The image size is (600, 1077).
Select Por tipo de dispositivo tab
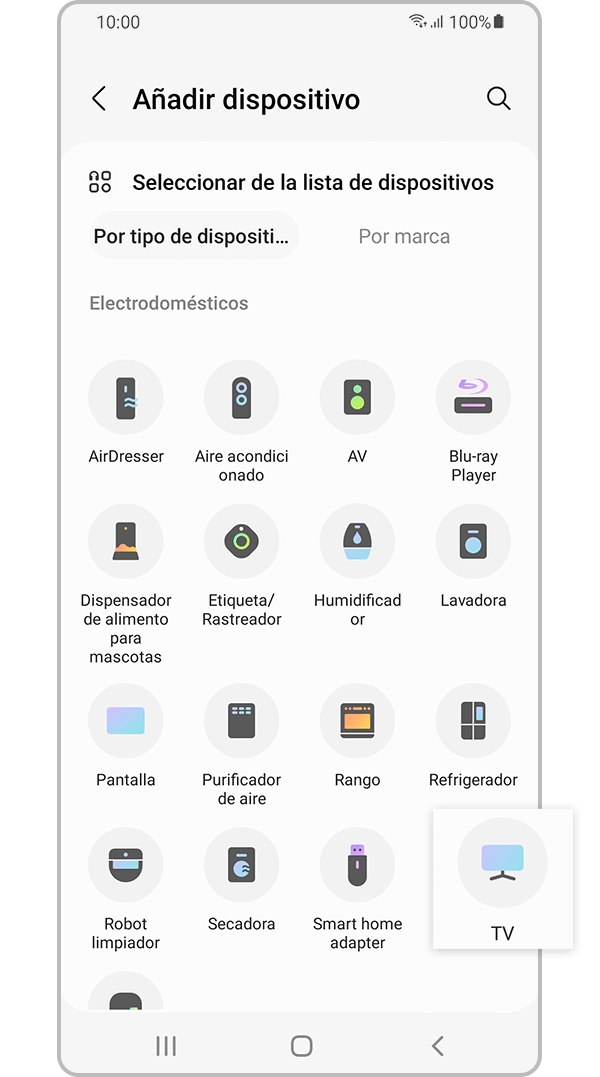point(191,237)
